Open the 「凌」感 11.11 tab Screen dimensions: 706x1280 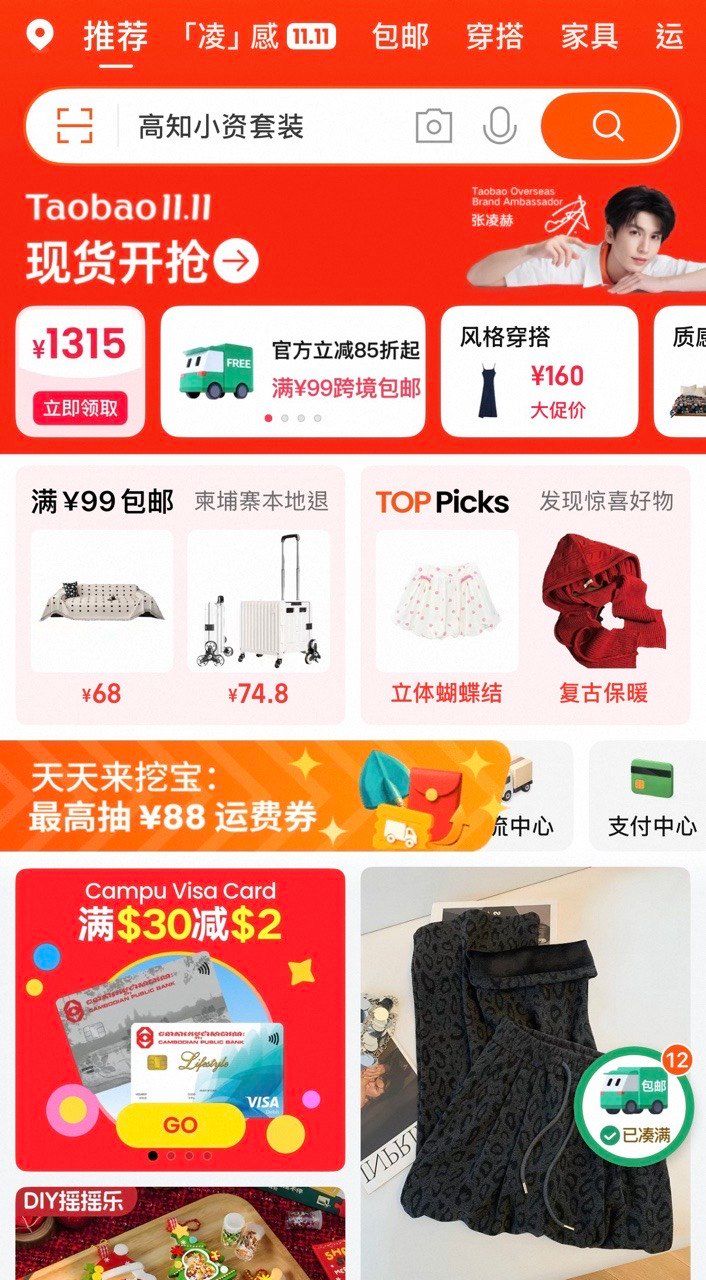pos(259,37)
